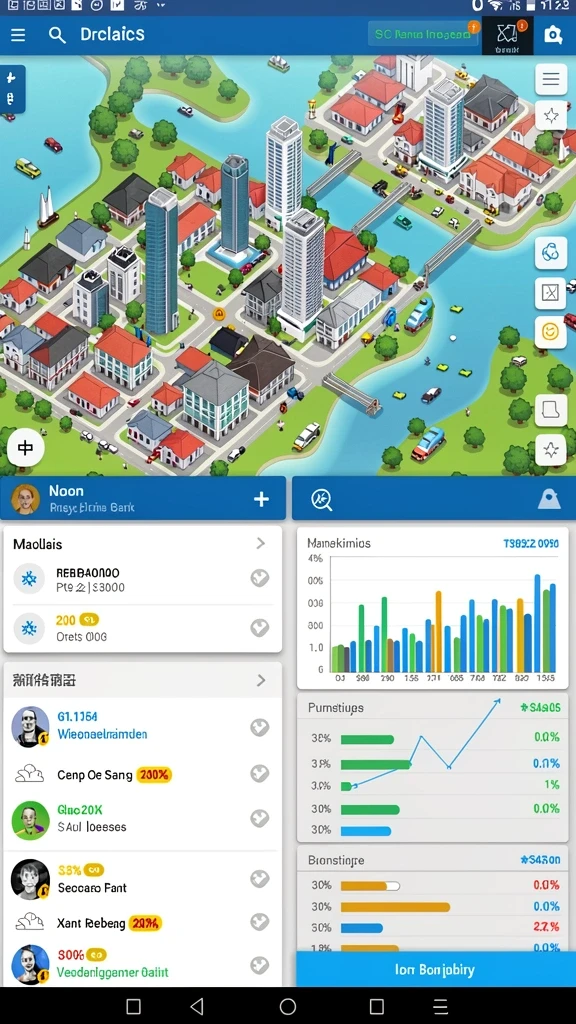This screenshot has width=576, height=1024.
Task: Tap the search magnifier beside Drclaics
Action: click(x=57, y=35)
